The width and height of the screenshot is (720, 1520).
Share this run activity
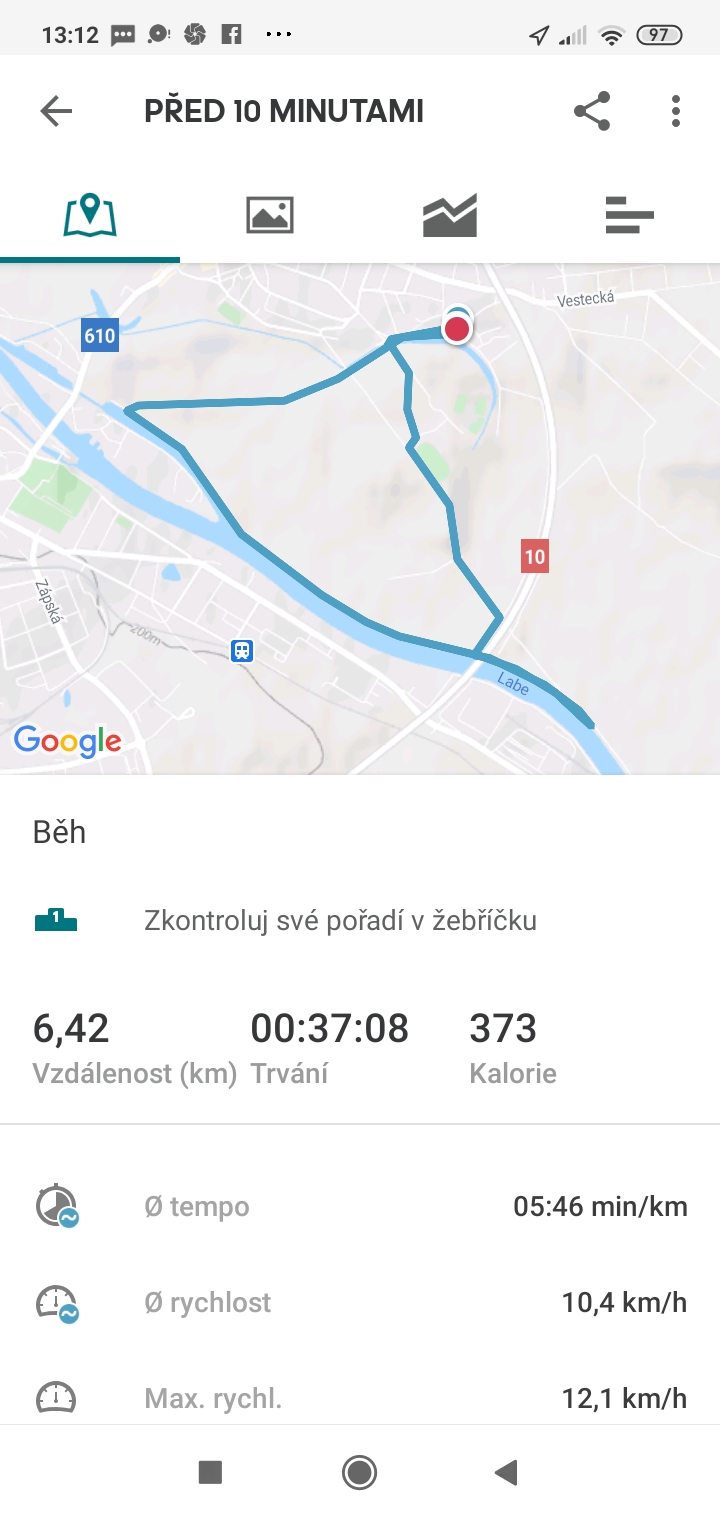pos(592,111)
